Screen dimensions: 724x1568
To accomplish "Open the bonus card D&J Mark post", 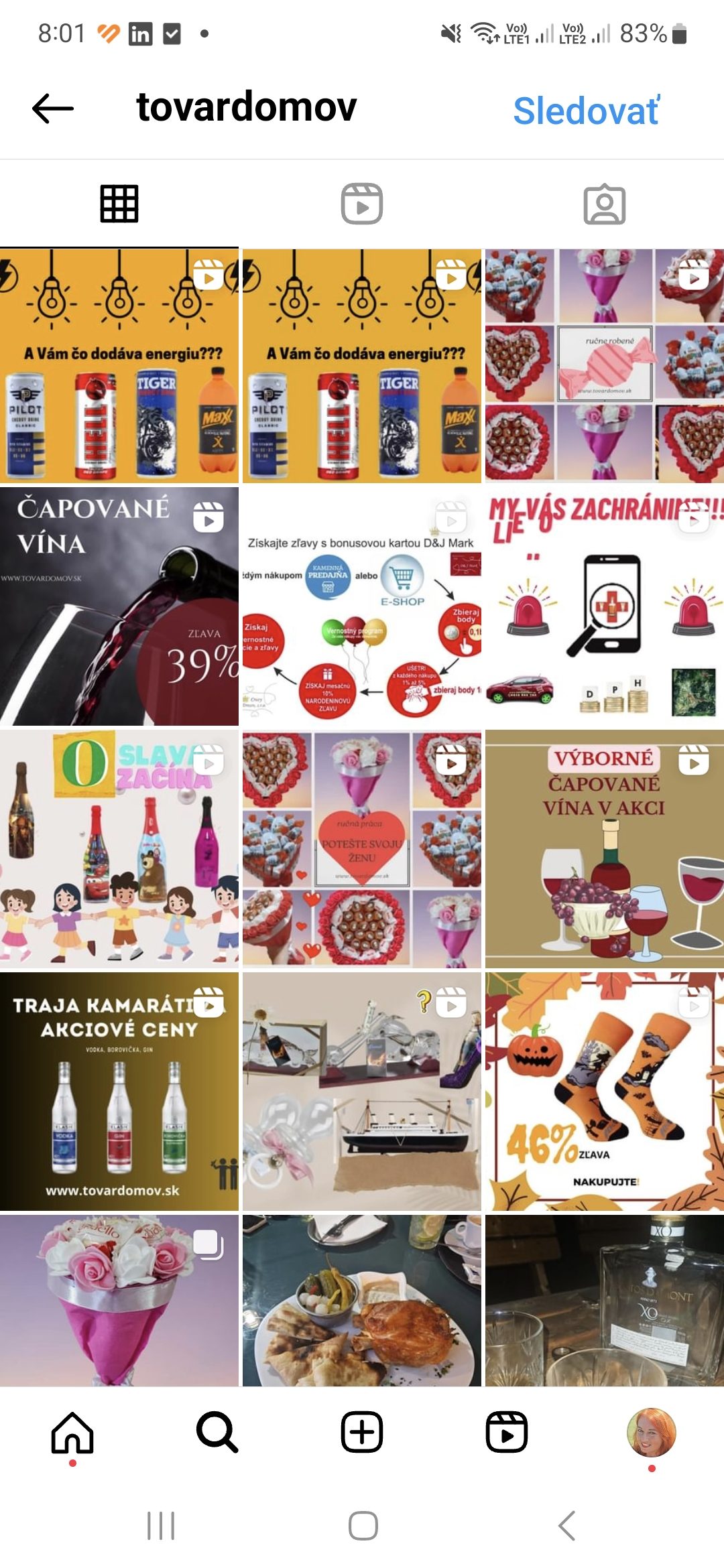I will [x=362, y=606].
